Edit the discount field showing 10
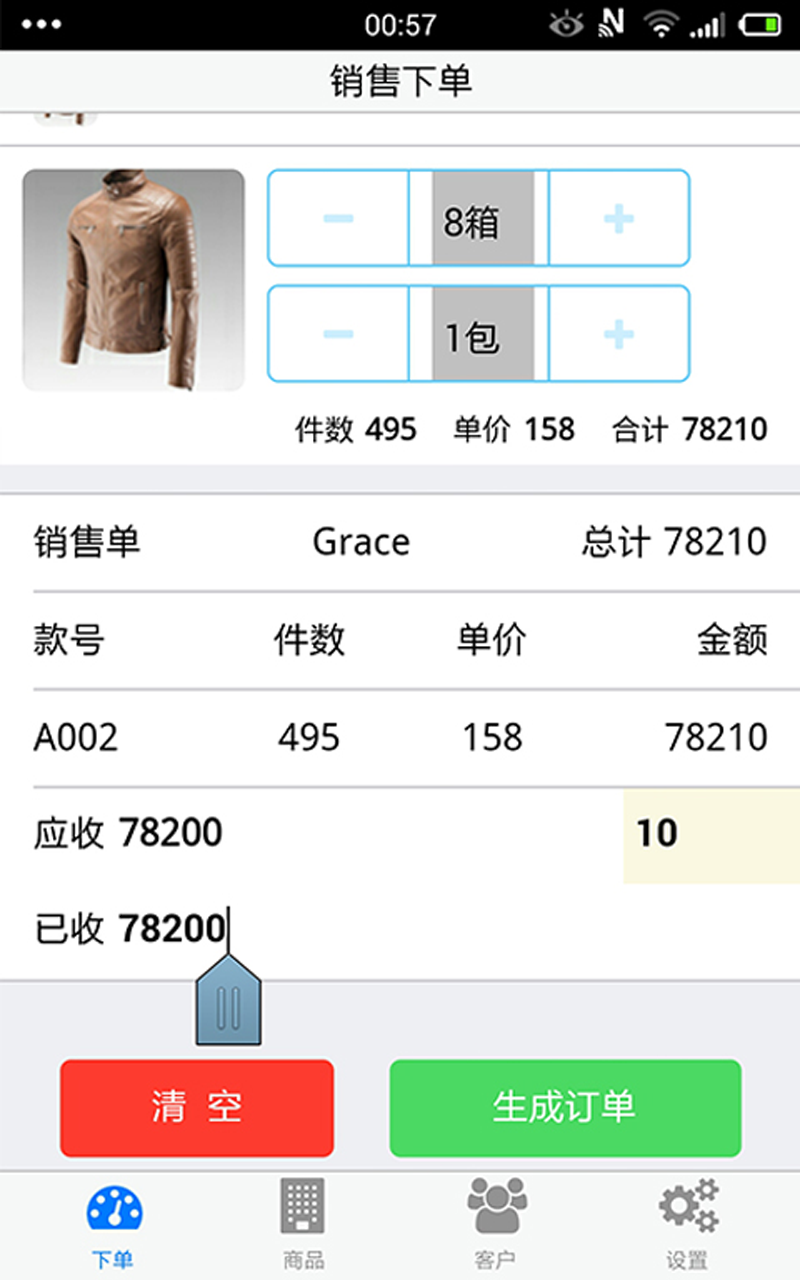The image size is (800, 1280). [710, 834]
